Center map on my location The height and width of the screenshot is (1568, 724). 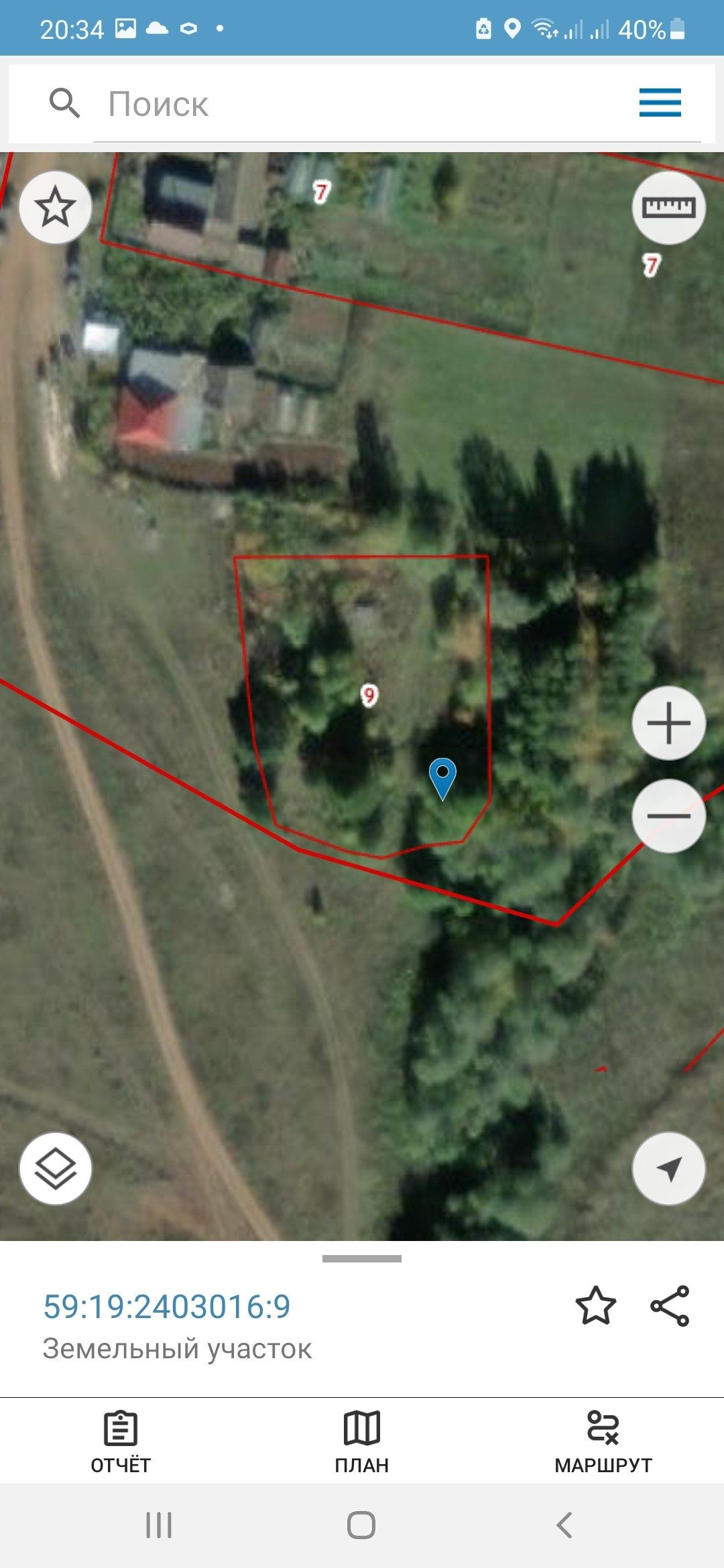point(668,1169)
